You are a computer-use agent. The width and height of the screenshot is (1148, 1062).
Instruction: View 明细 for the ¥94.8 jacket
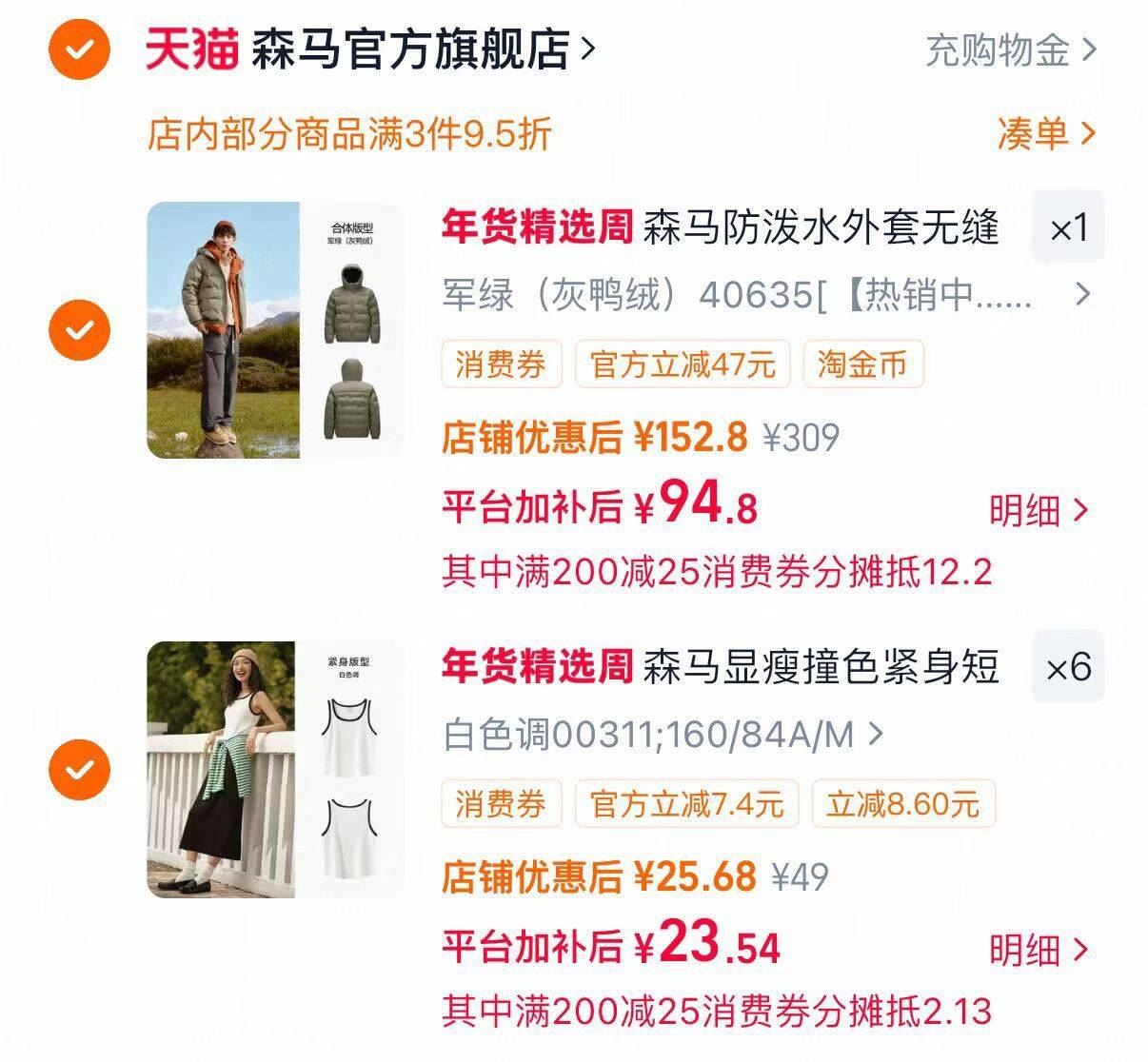(x=1039, y=511)
